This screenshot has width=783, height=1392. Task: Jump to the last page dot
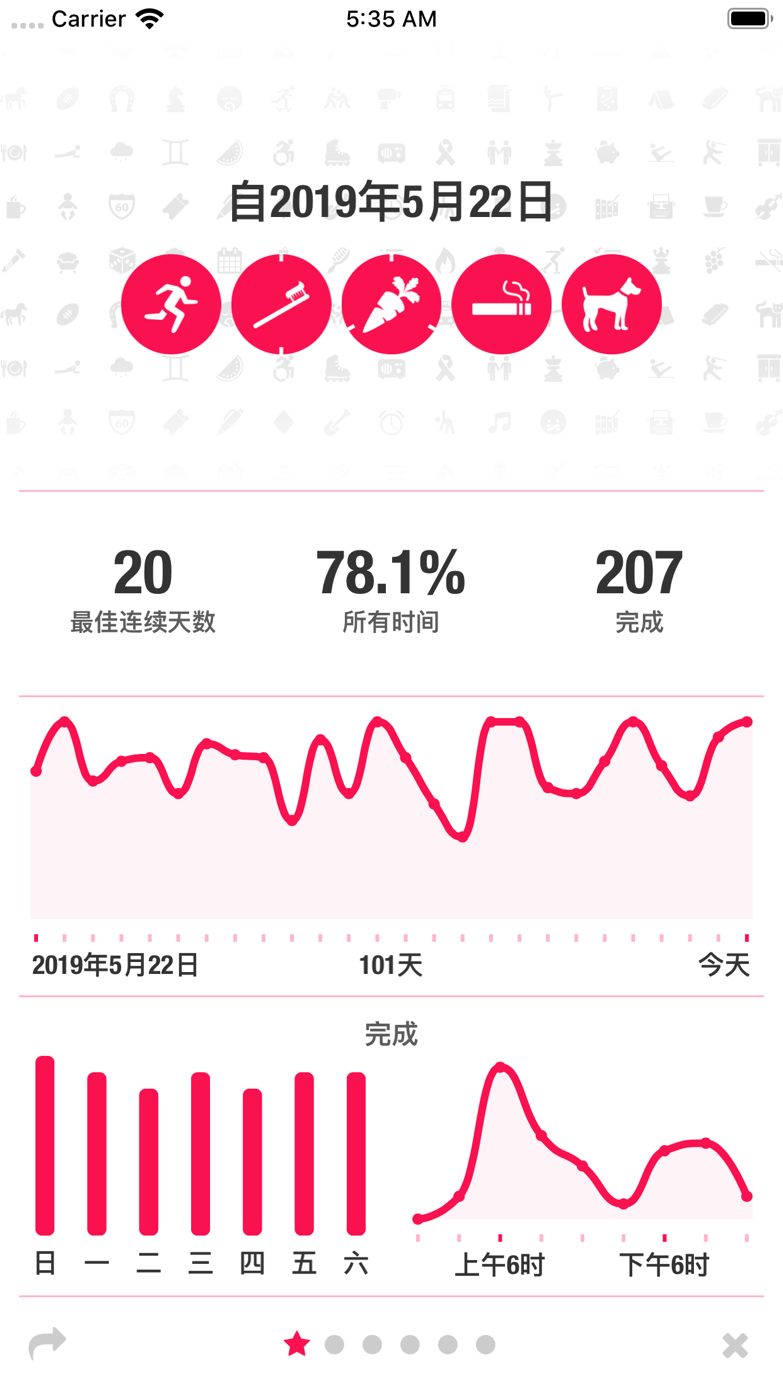(x=485, y=1345)
